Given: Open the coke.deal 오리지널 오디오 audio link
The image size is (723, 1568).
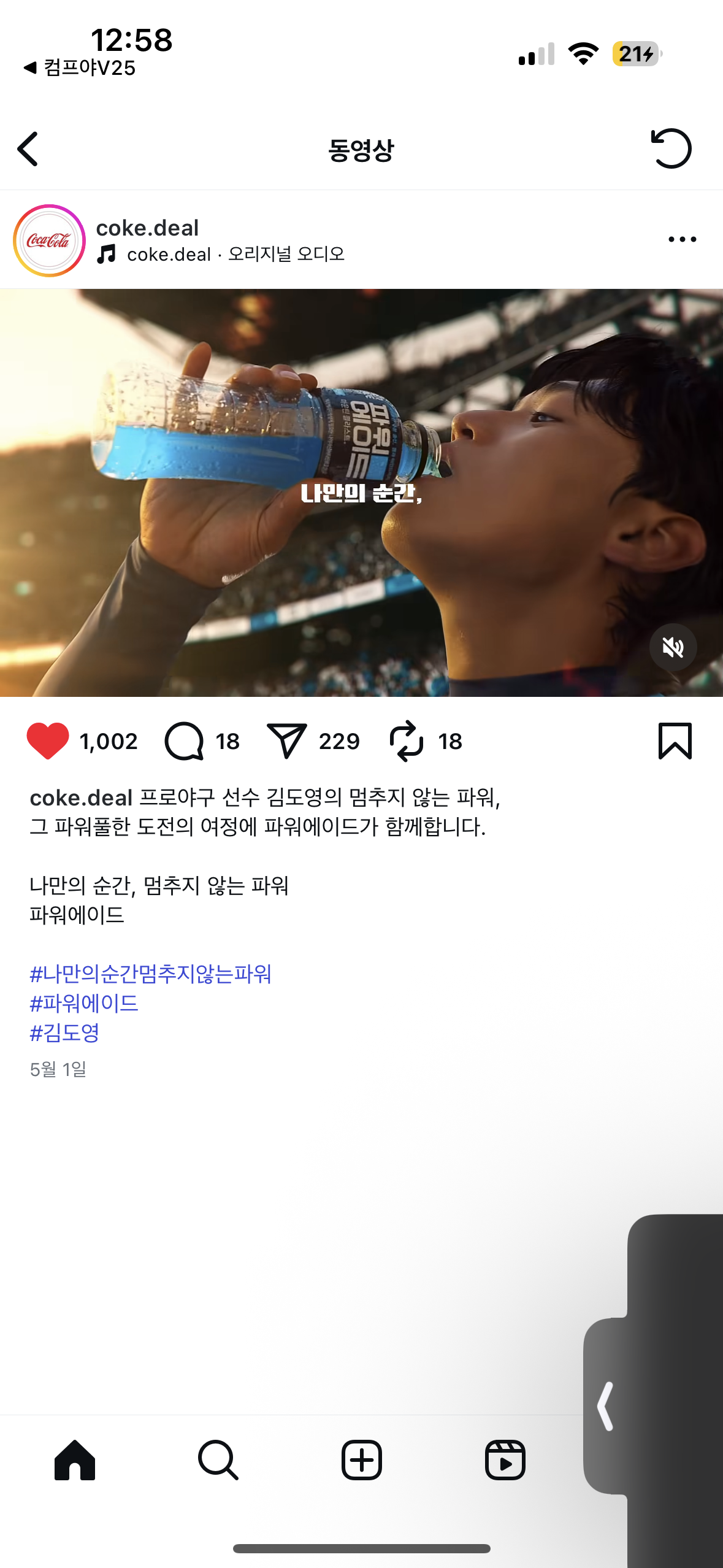Looking at the screenshot, I should (x=235, y=254).
